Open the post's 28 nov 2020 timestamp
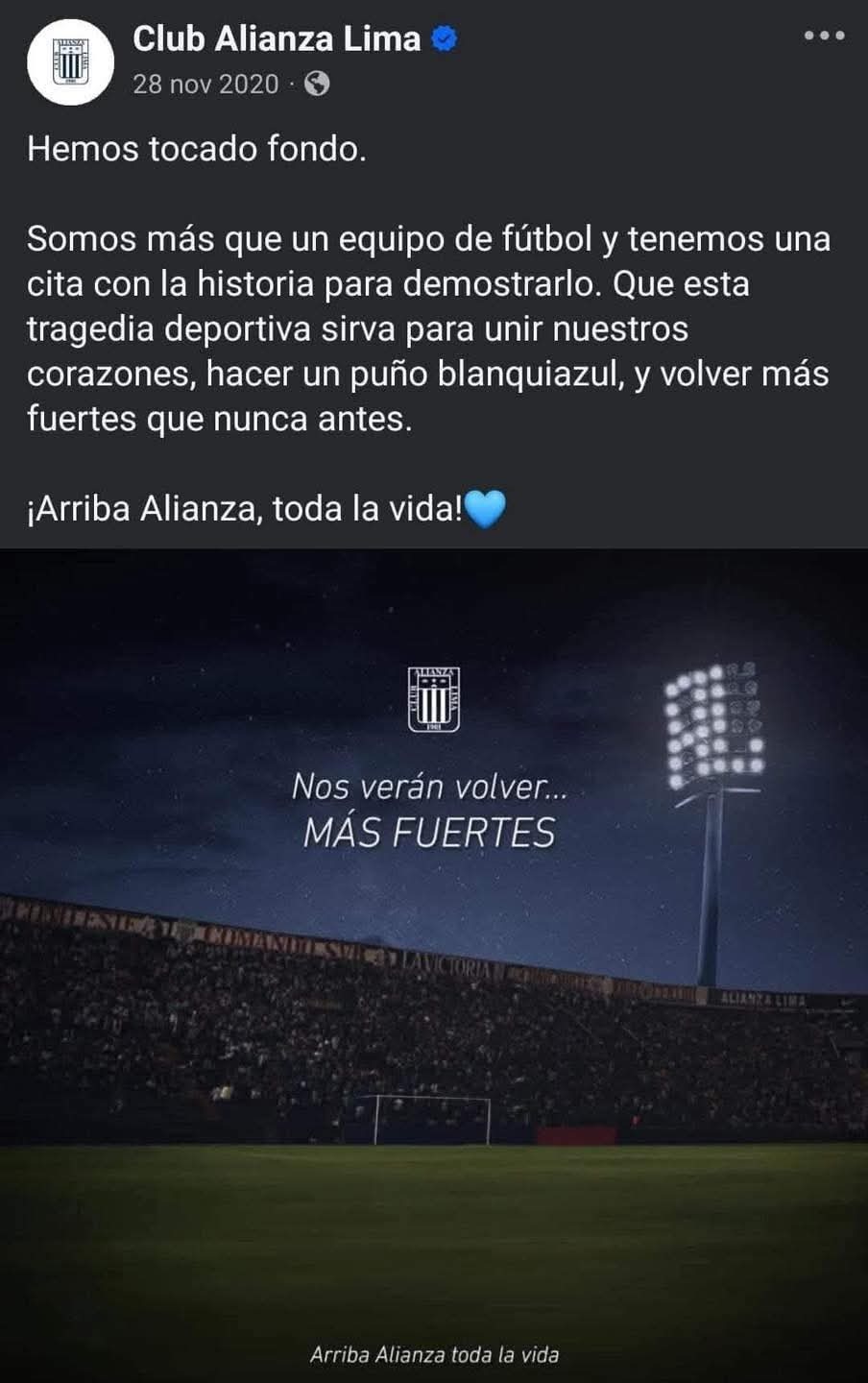Screen dimensions: 868x1383 pyautogui.click(x=205, y=85)
